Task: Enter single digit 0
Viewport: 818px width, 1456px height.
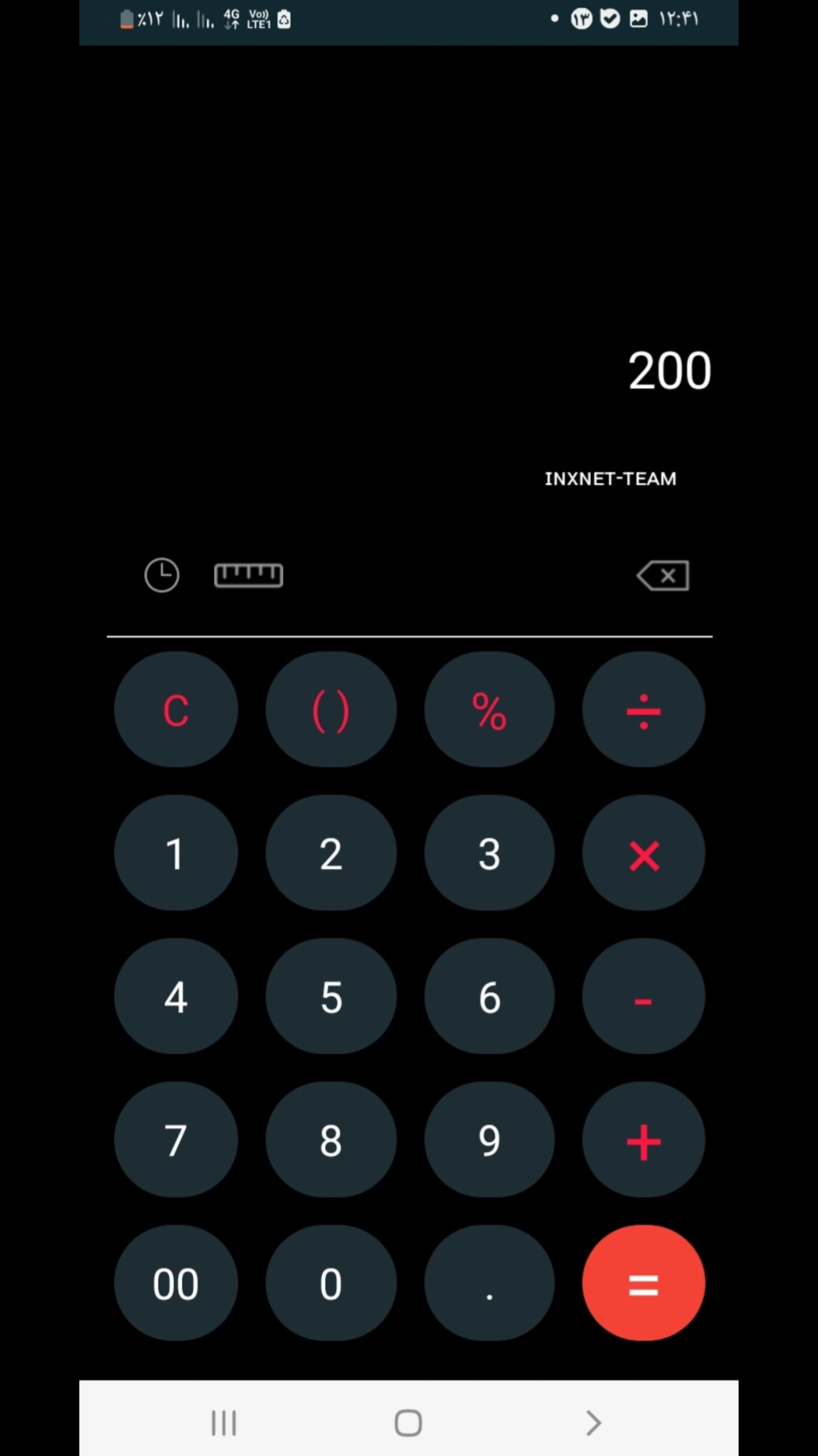Action: (331, 1284)
